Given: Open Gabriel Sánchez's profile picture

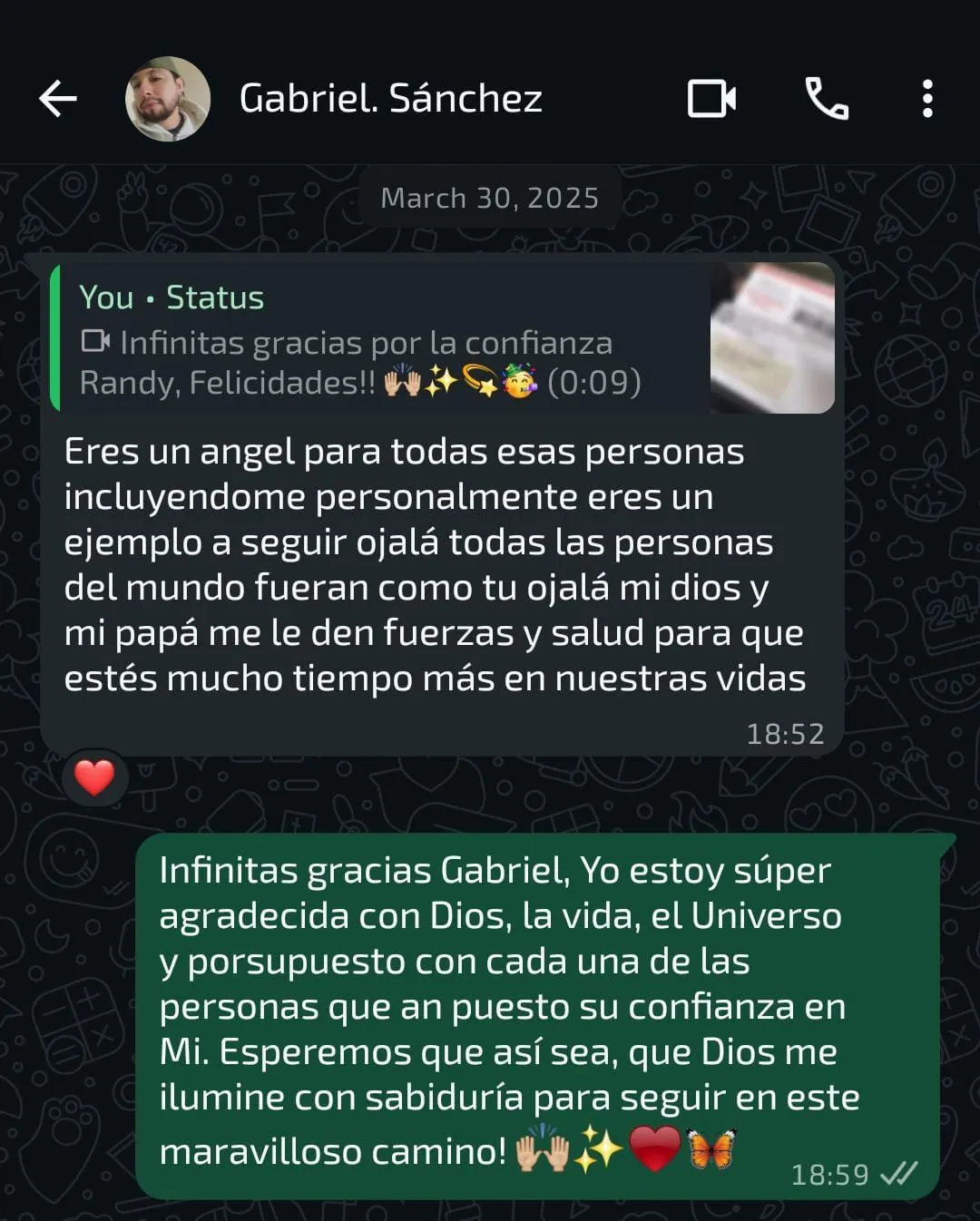Looking at the screenshot, I should (x=168, y=99).
